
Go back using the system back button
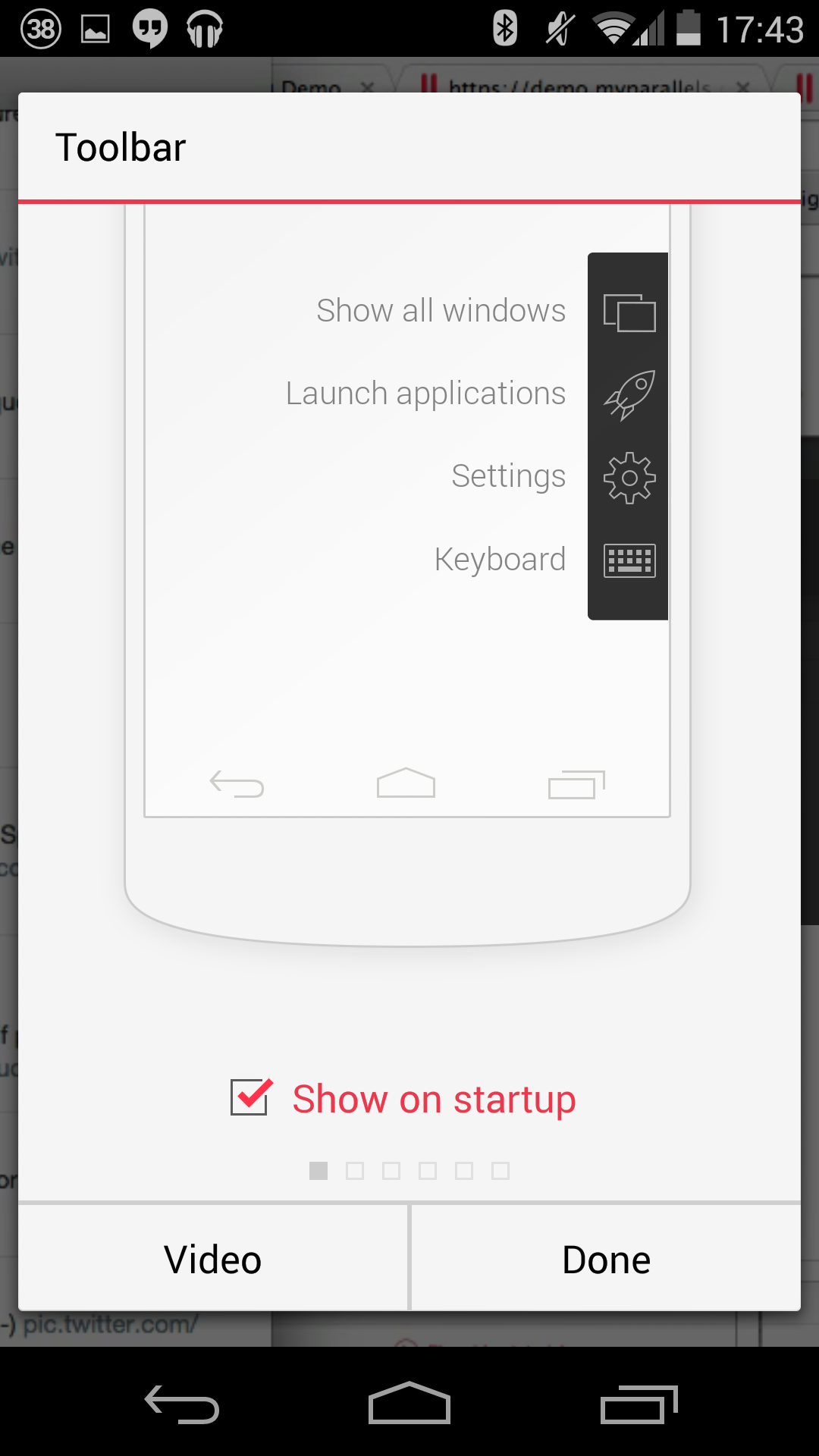coord(182,1404)
